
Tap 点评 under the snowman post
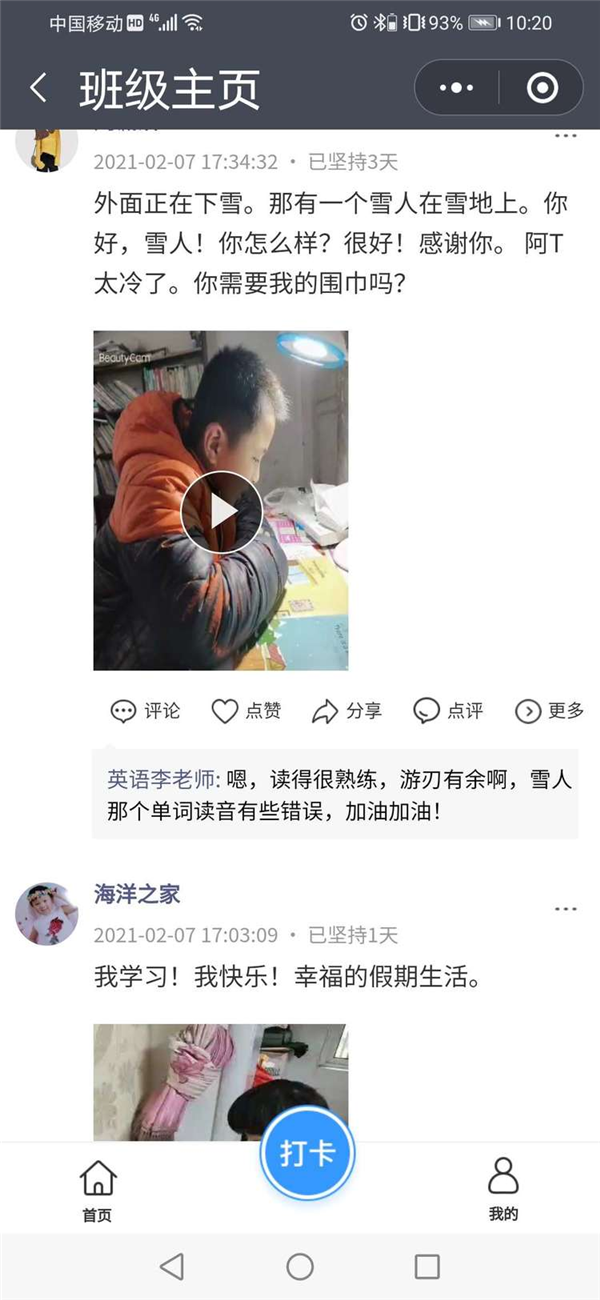448,711
